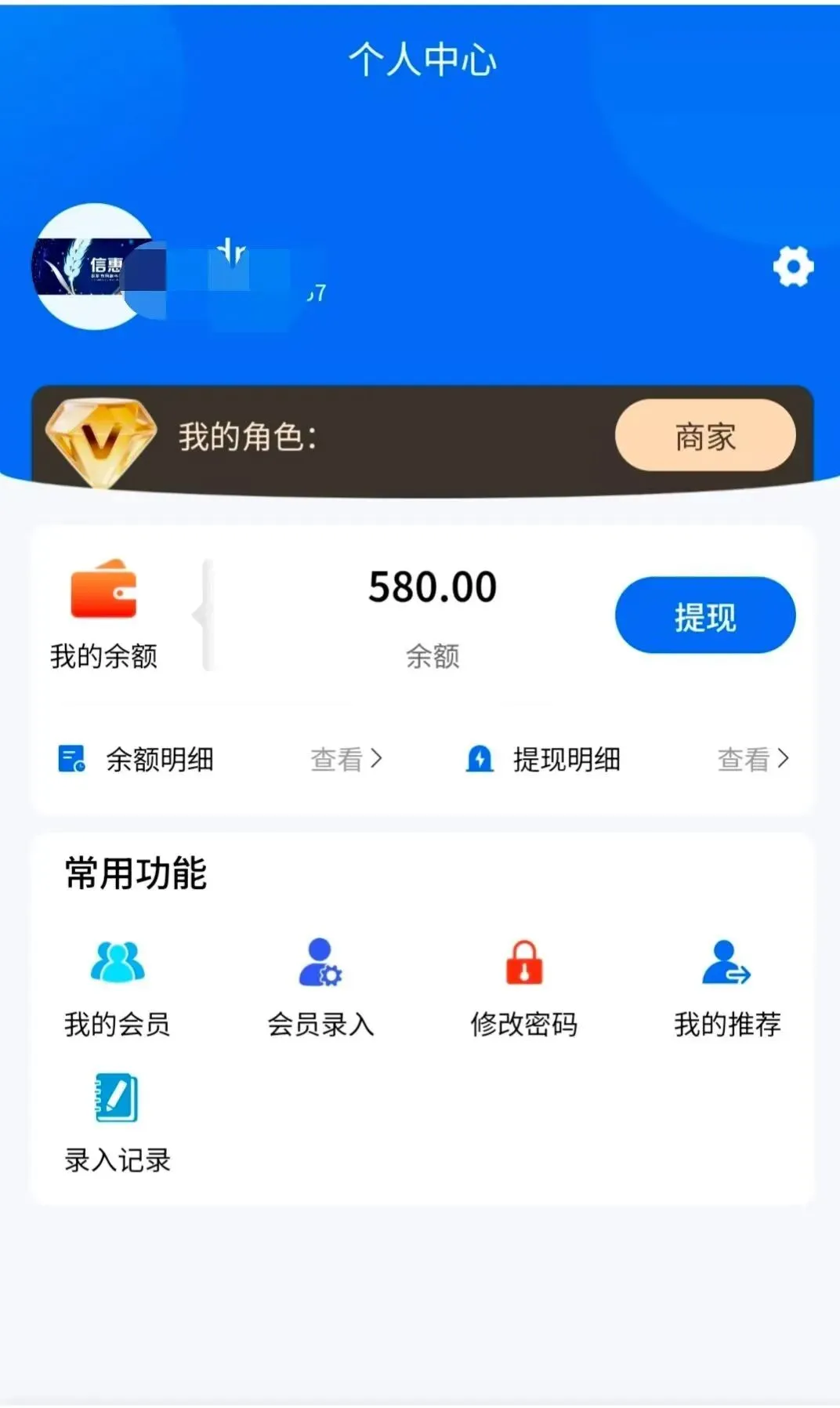The height and width of the screenshot is (1408, 840).
Task: Tap the 提现 withdraw button
Action: pyautogui.click(x=705, y=616)
